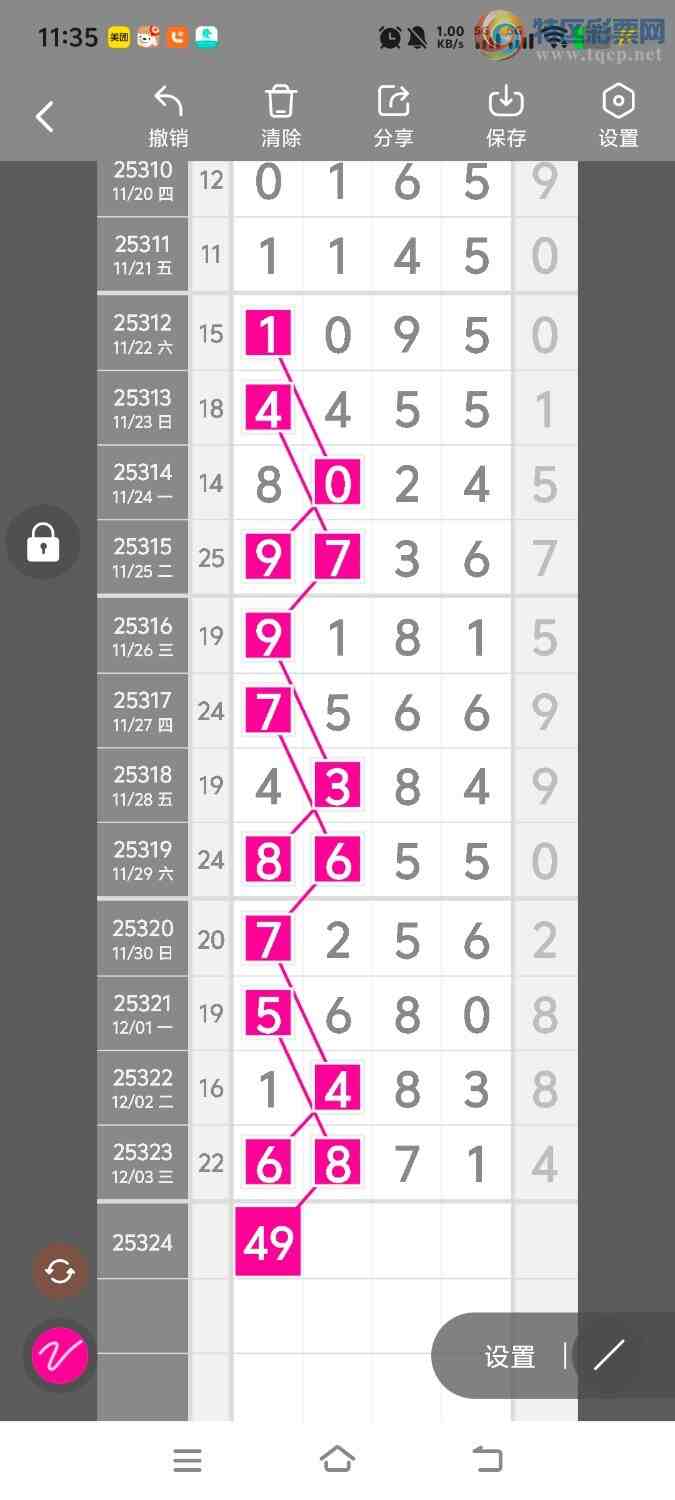This screenshot has height=1500, width=675.
Task: Toggle the lock button on the left
Action: coord(43,543)
